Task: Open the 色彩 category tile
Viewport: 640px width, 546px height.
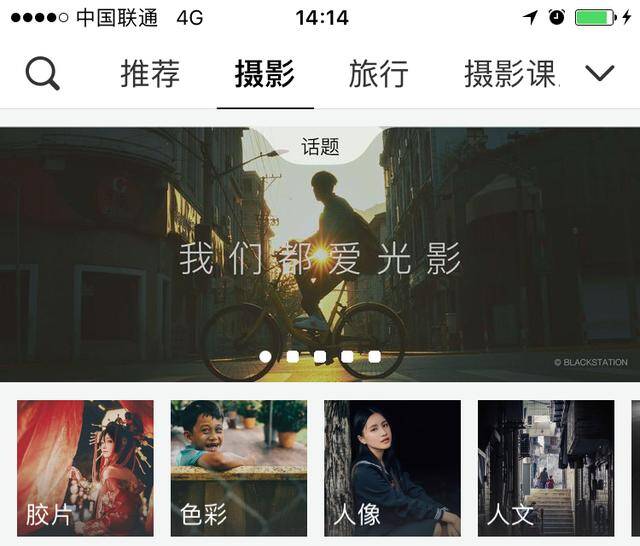Action: [x=239, y=468]
